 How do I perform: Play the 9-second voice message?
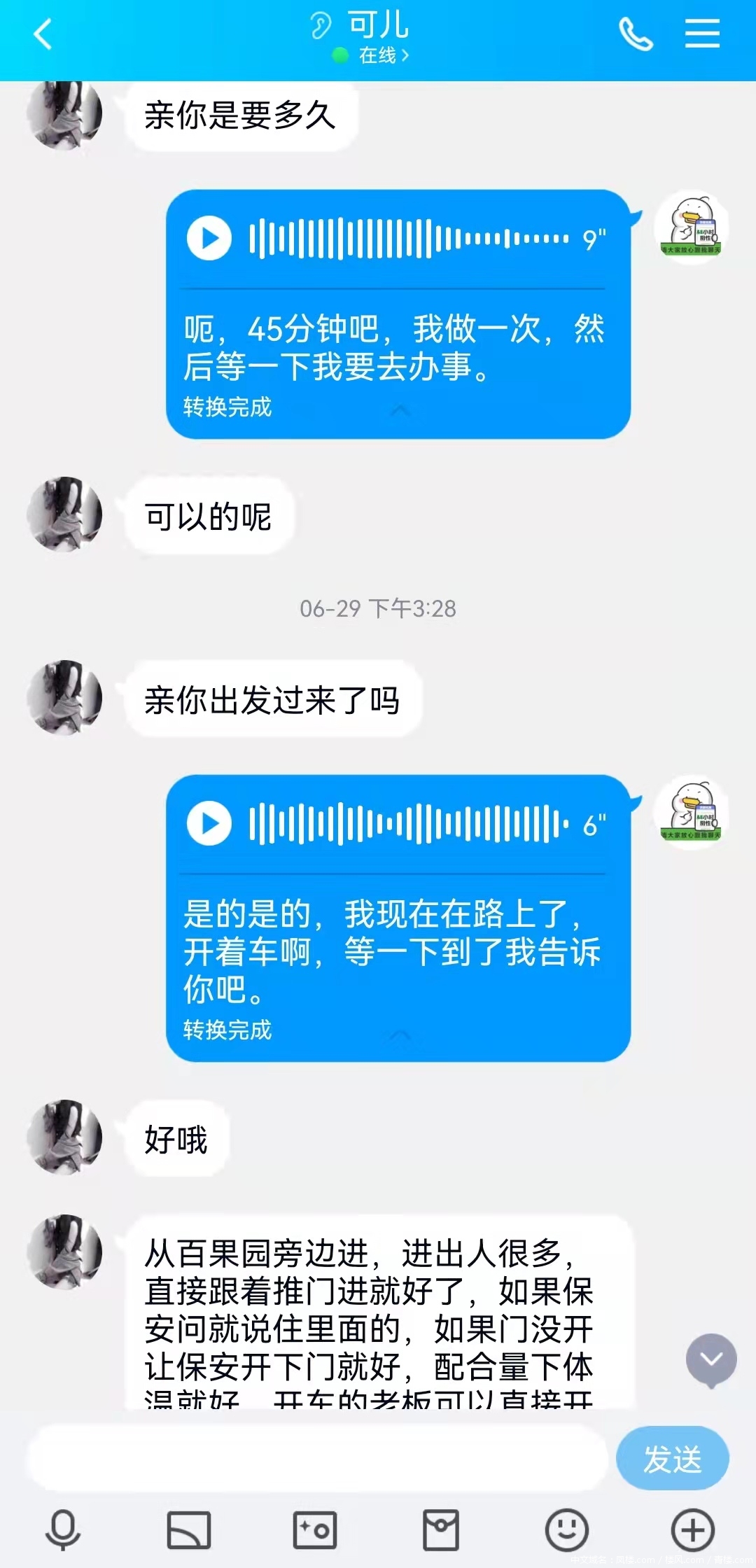pos(207,237)
